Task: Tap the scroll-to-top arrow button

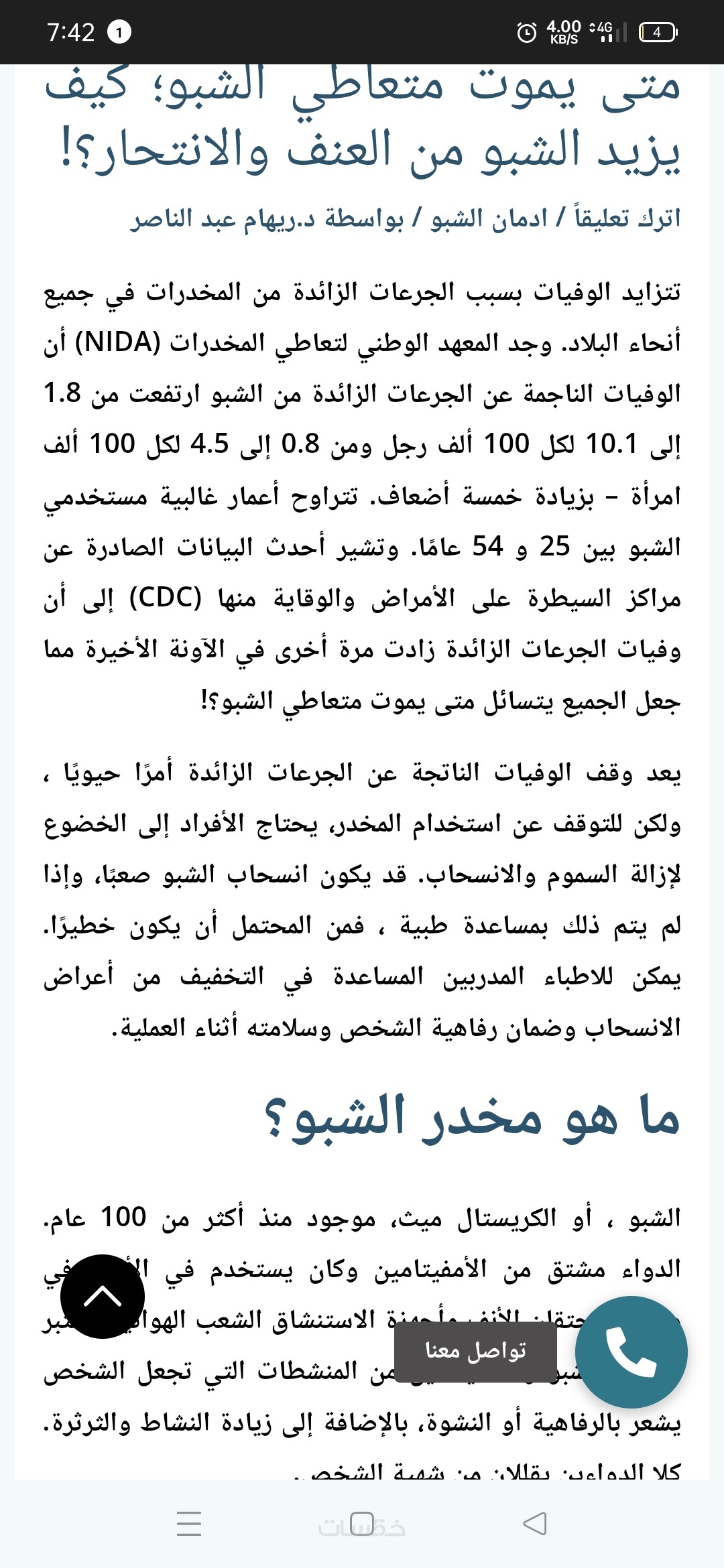Action: [x=103, y=1296]
